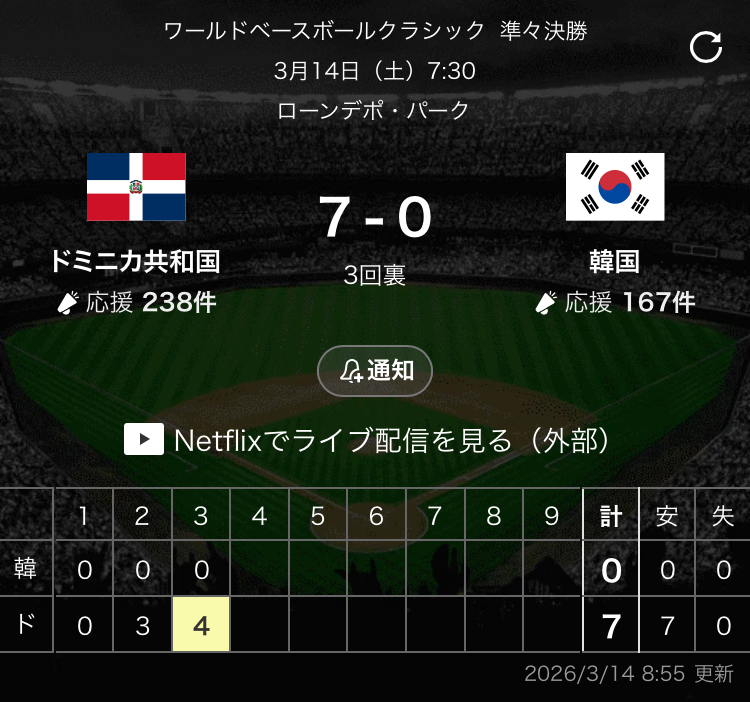Refresh the live score

[x=706, y=47]
